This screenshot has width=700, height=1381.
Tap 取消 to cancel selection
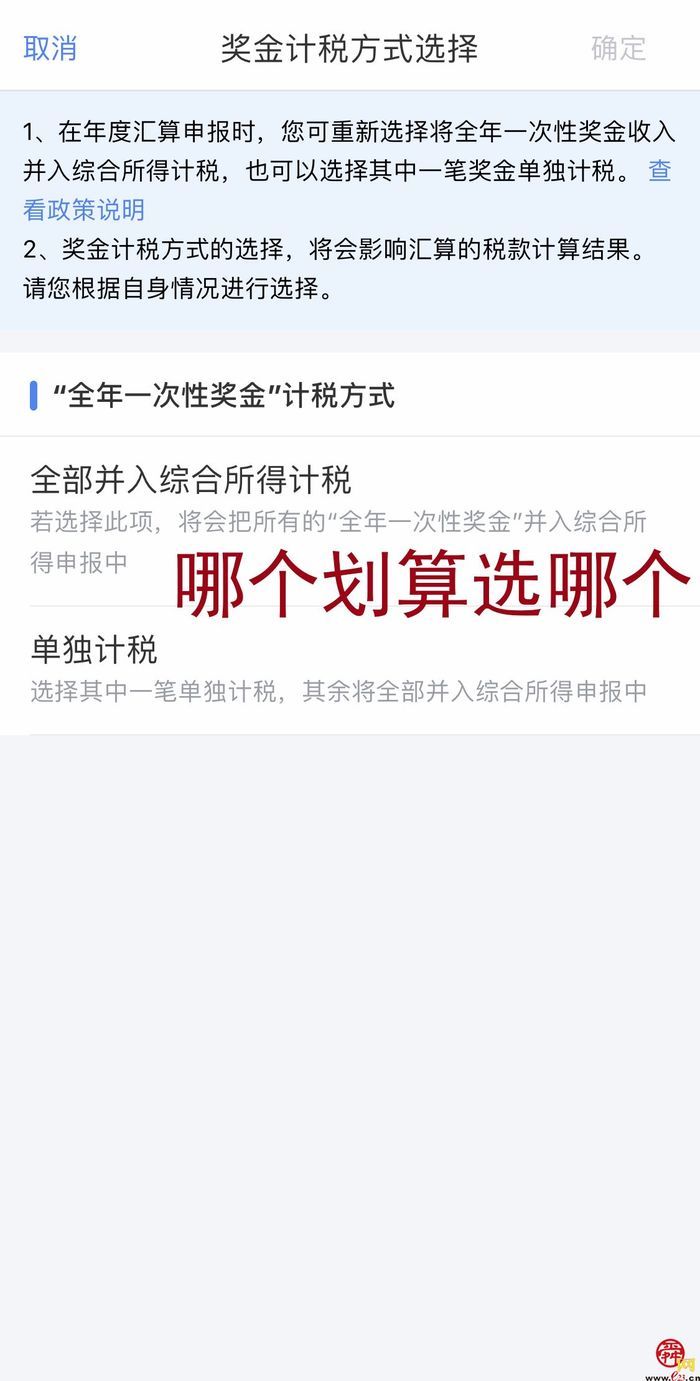click(x=50, y=48)
